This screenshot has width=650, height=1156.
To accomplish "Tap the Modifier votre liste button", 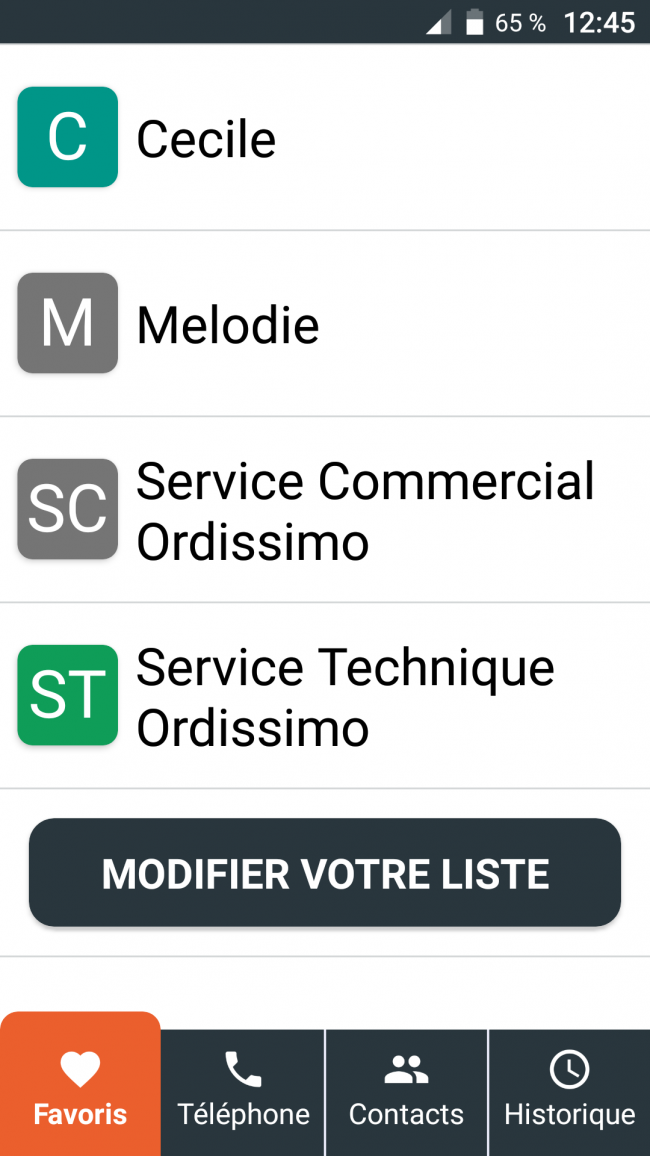I will 325,873.
